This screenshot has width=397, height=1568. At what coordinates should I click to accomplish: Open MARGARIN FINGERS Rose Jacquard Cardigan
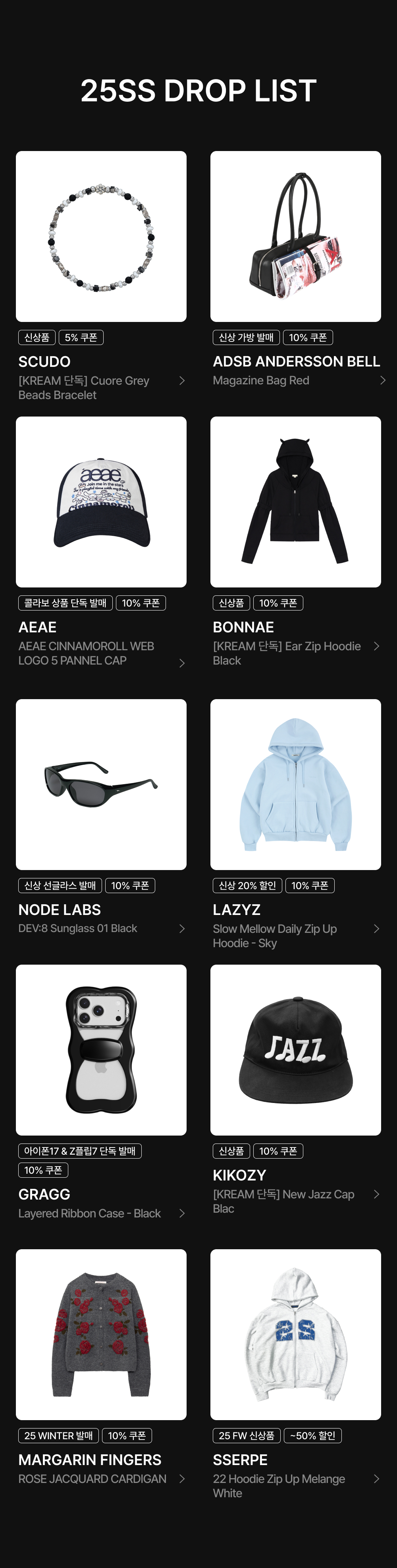pyautogui.click(x=101, y=1368)
